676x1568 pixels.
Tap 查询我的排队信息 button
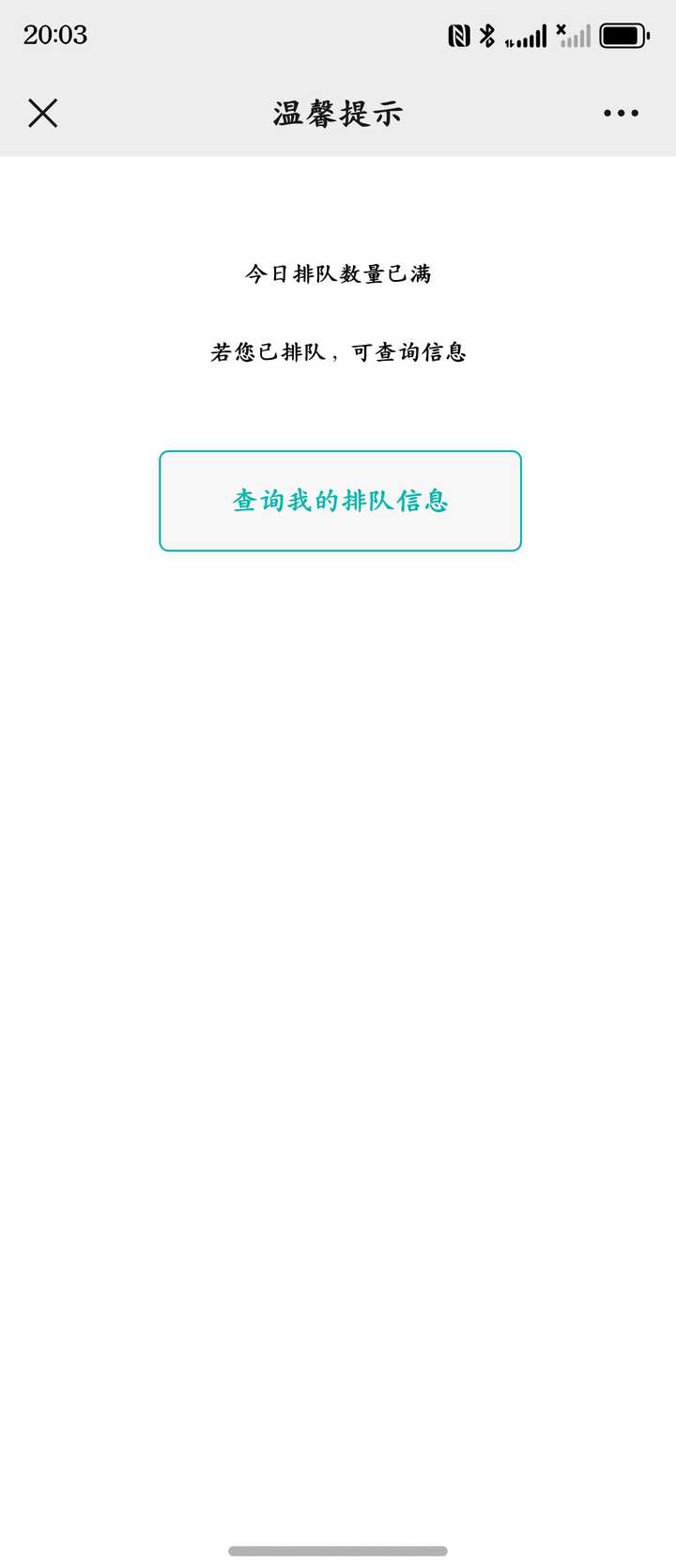(340, 501)
